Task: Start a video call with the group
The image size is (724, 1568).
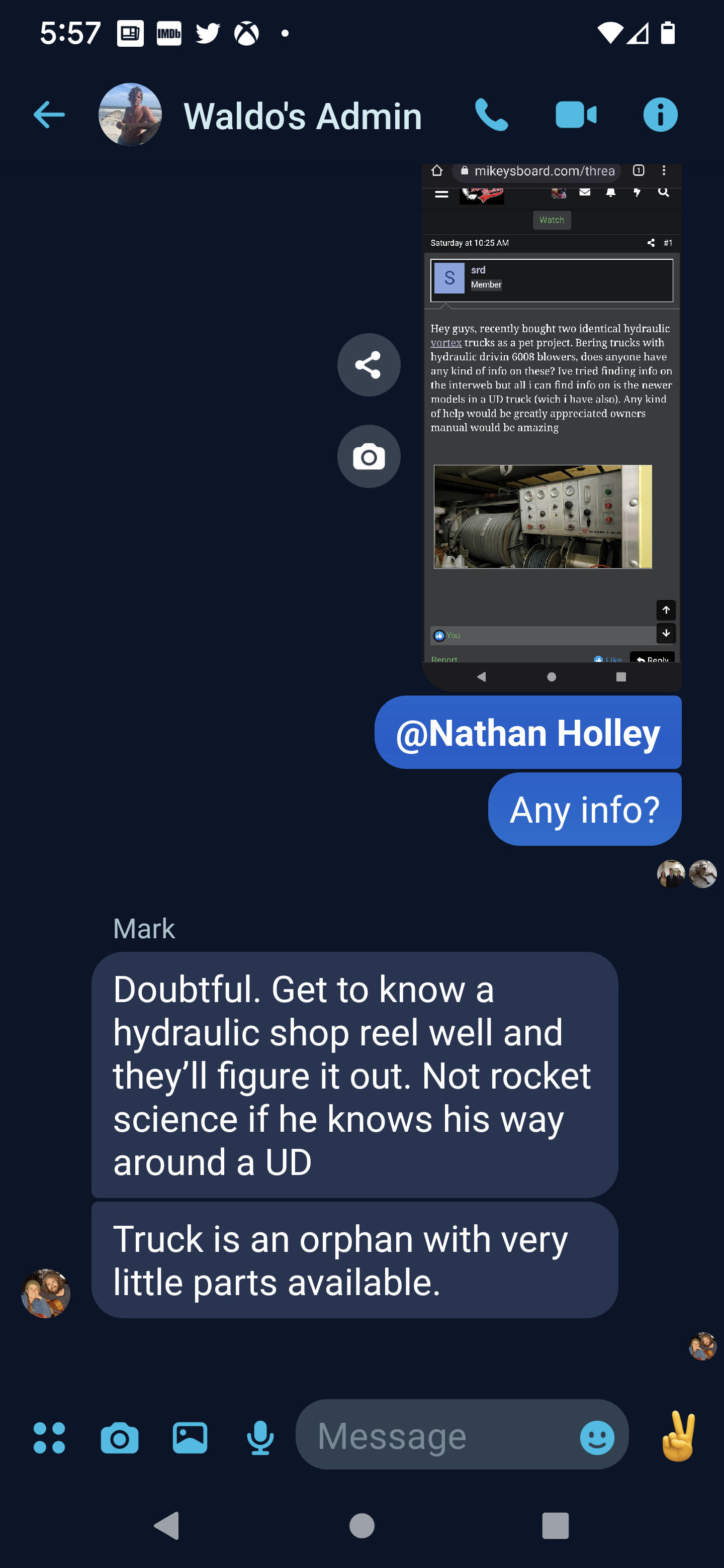Action: tap(575, 115)
